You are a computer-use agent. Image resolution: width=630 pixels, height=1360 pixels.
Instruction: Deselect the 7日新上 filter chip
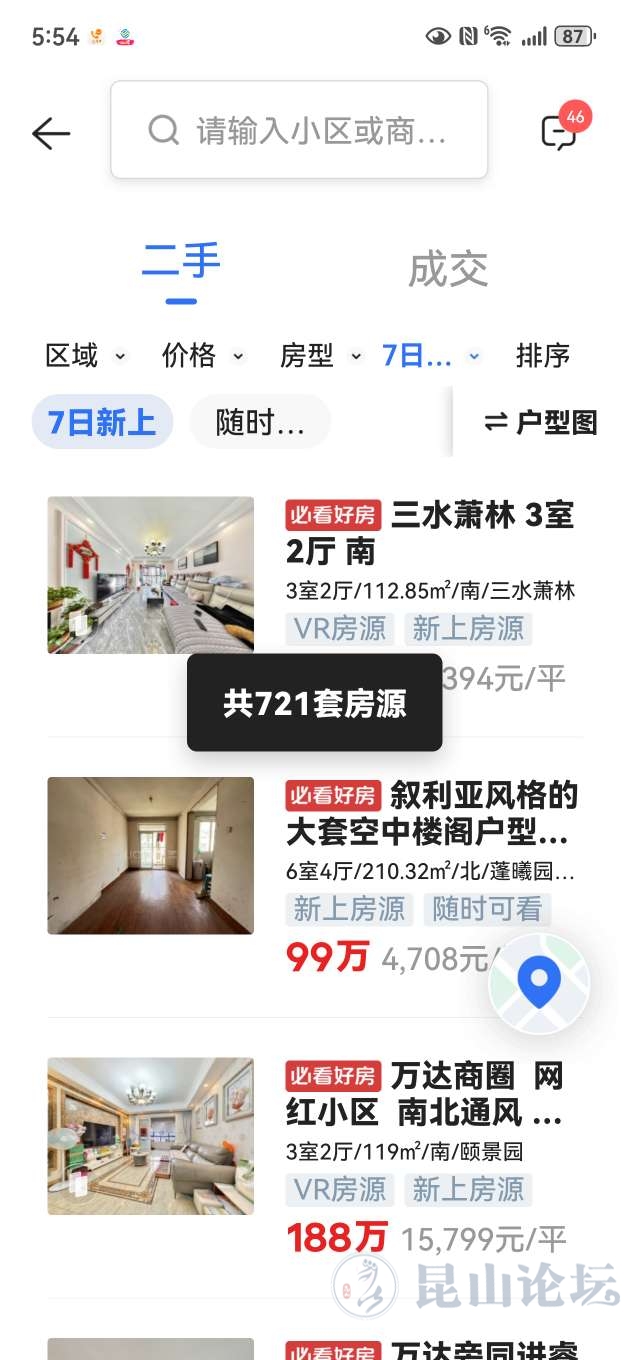[102, 422]
